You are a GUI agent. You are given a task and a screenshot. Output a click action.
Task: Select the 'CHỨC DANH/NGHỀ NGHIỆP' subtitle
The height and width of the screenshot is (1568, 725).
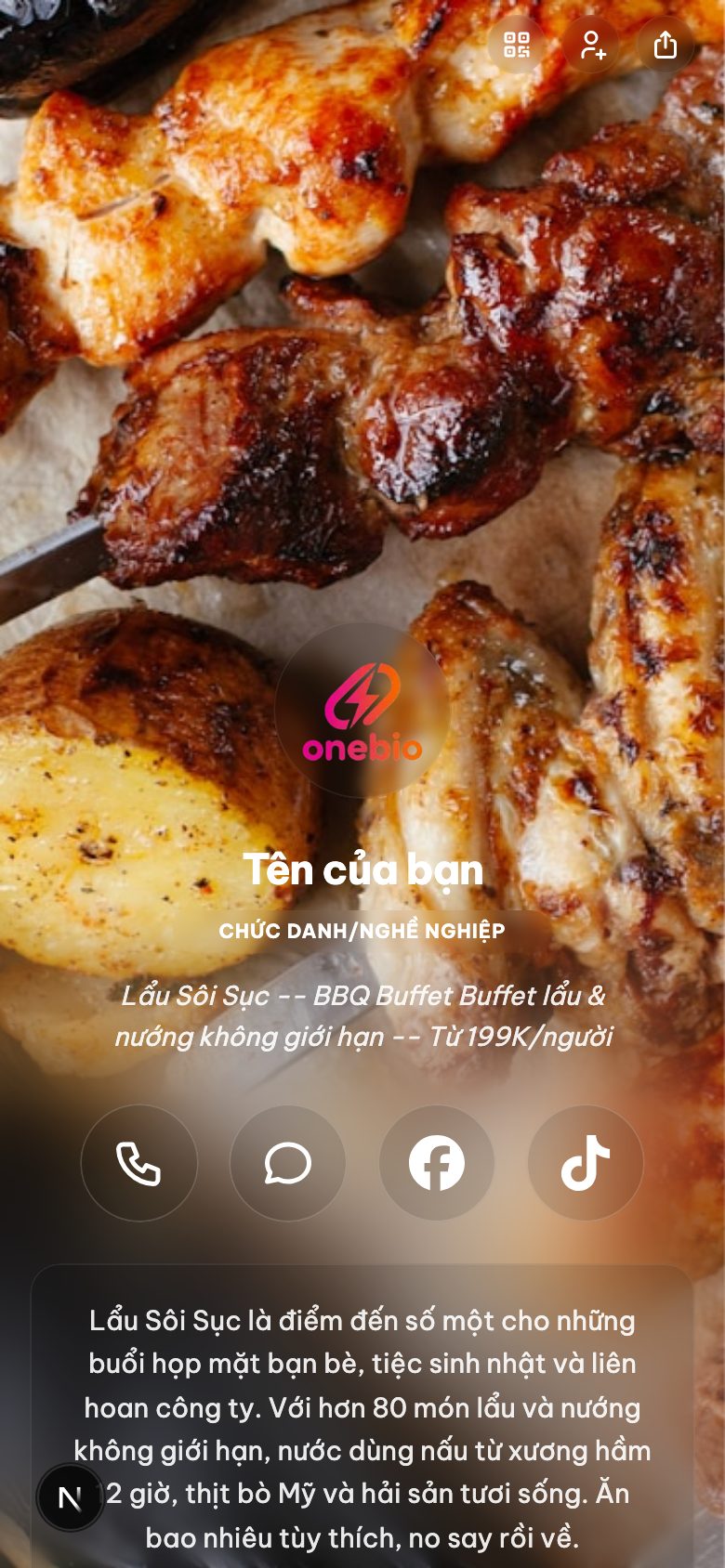click(x=362, y=931)
